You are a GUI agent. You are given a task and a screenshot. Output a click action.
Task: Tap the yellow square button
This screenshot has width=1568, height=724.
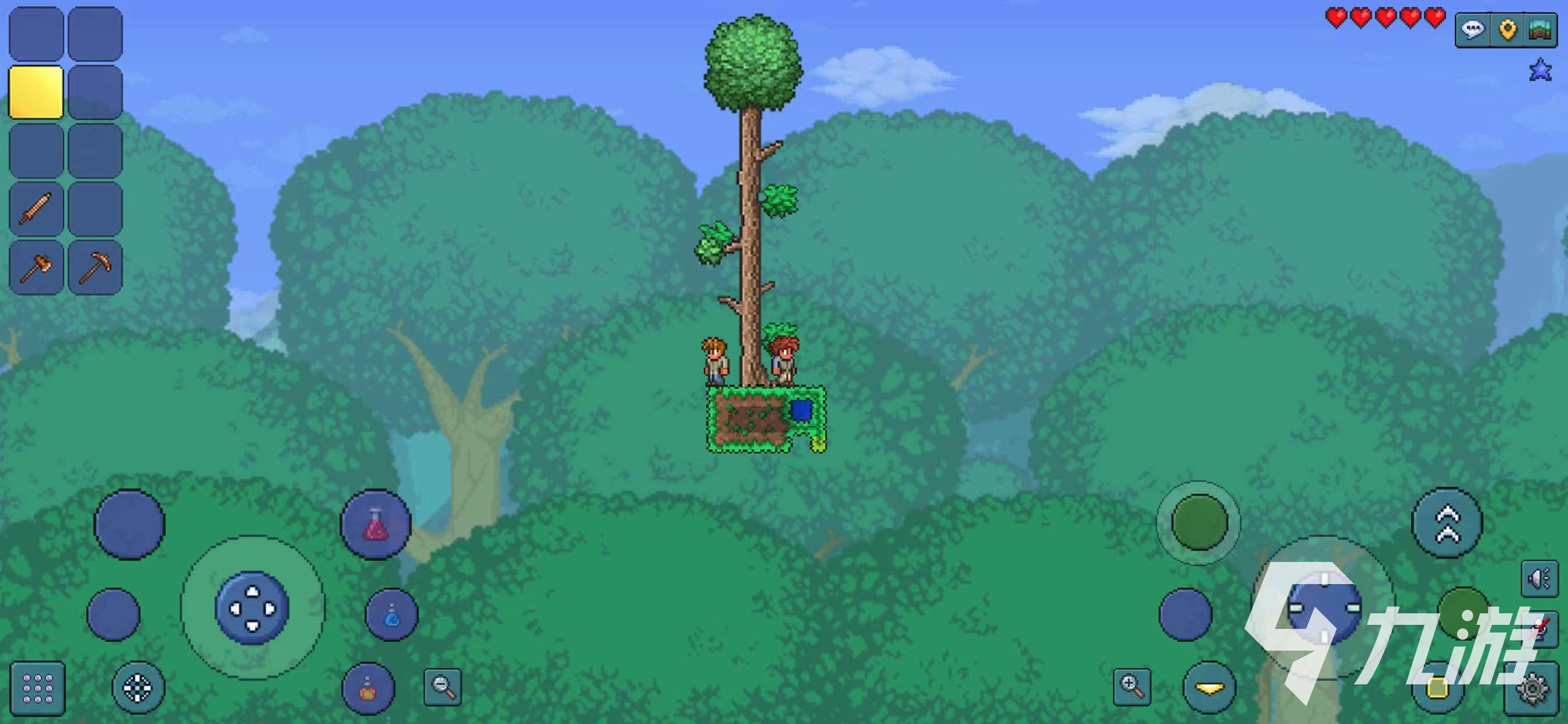1437,688
